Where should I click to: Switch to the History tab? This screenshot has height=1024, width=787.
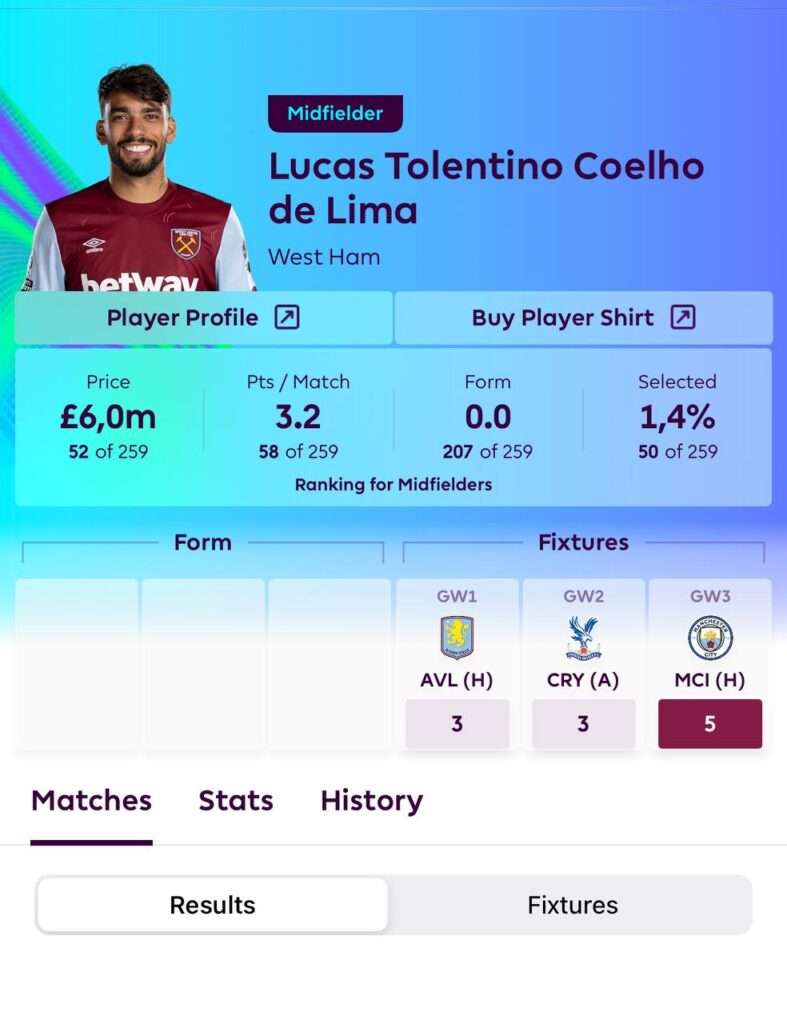371,801
